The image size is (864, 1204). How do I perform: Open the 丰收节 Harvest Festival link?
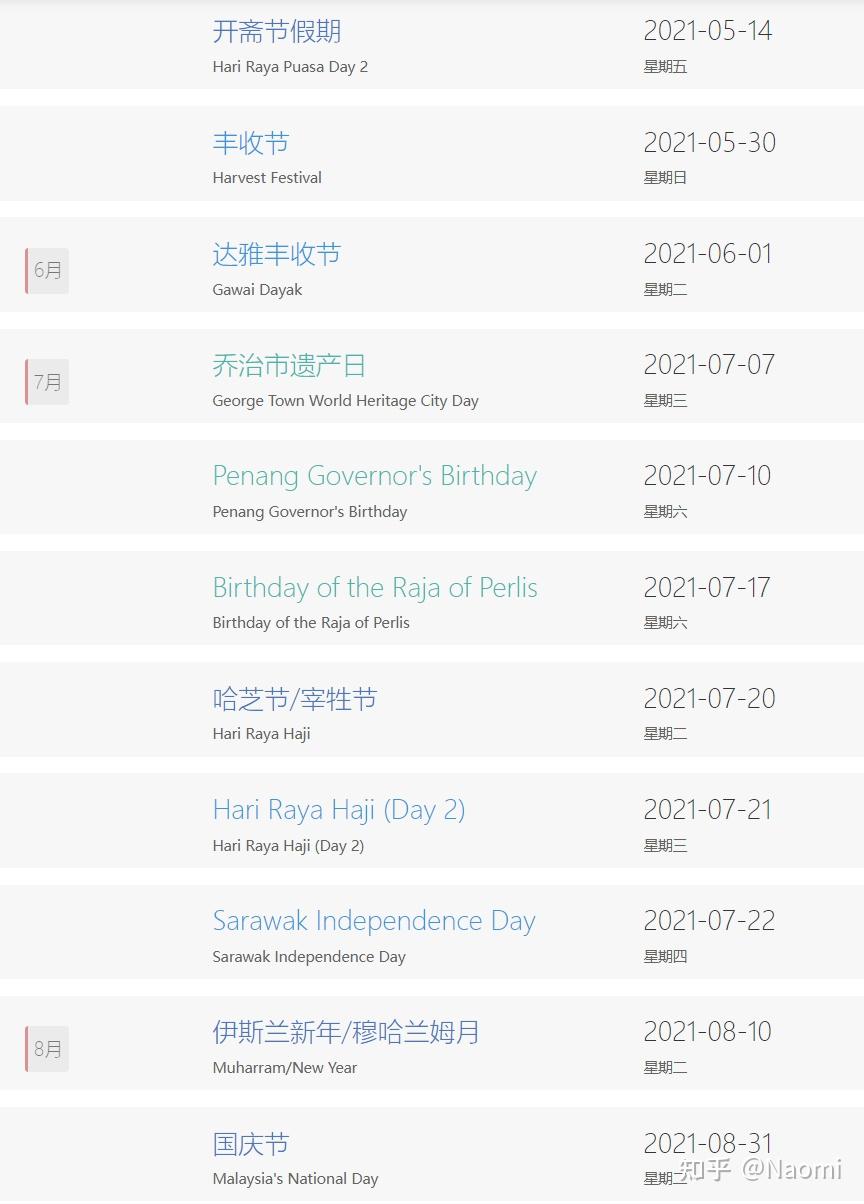tap(250, 143)
